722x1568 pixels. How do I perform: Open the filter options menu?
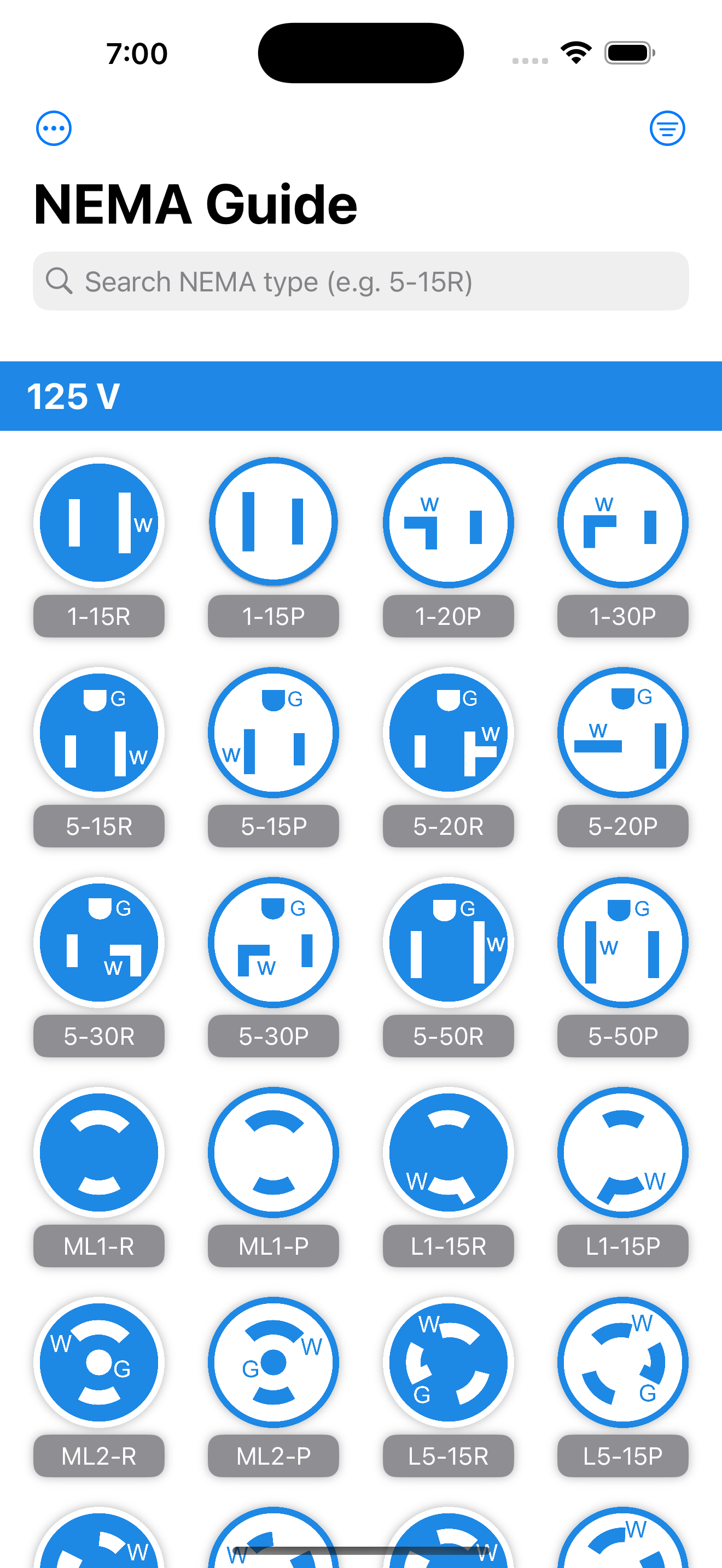pyautogui.click(x=667, y=128)
